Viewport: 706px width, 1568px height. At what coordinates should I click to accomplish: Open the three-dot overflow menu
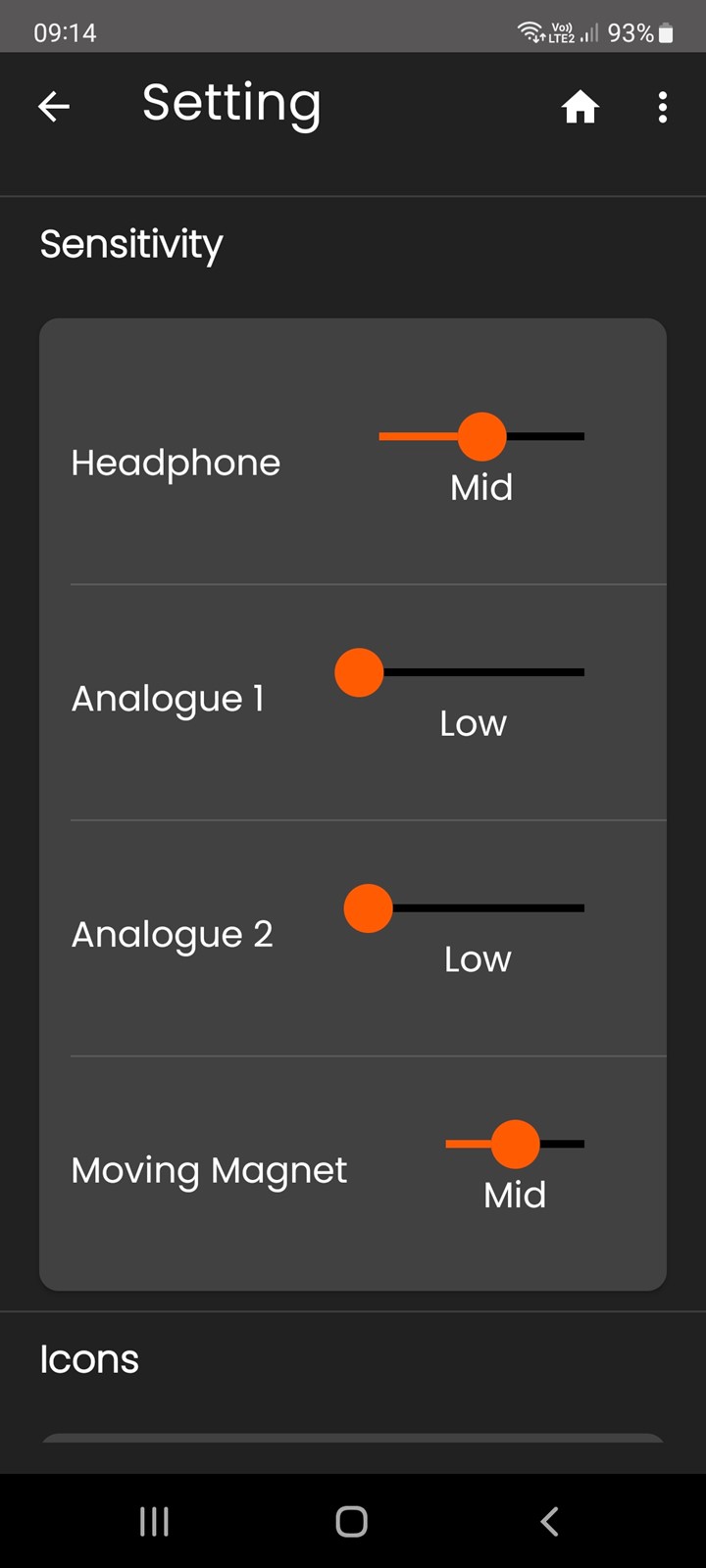tap(663, 107)
